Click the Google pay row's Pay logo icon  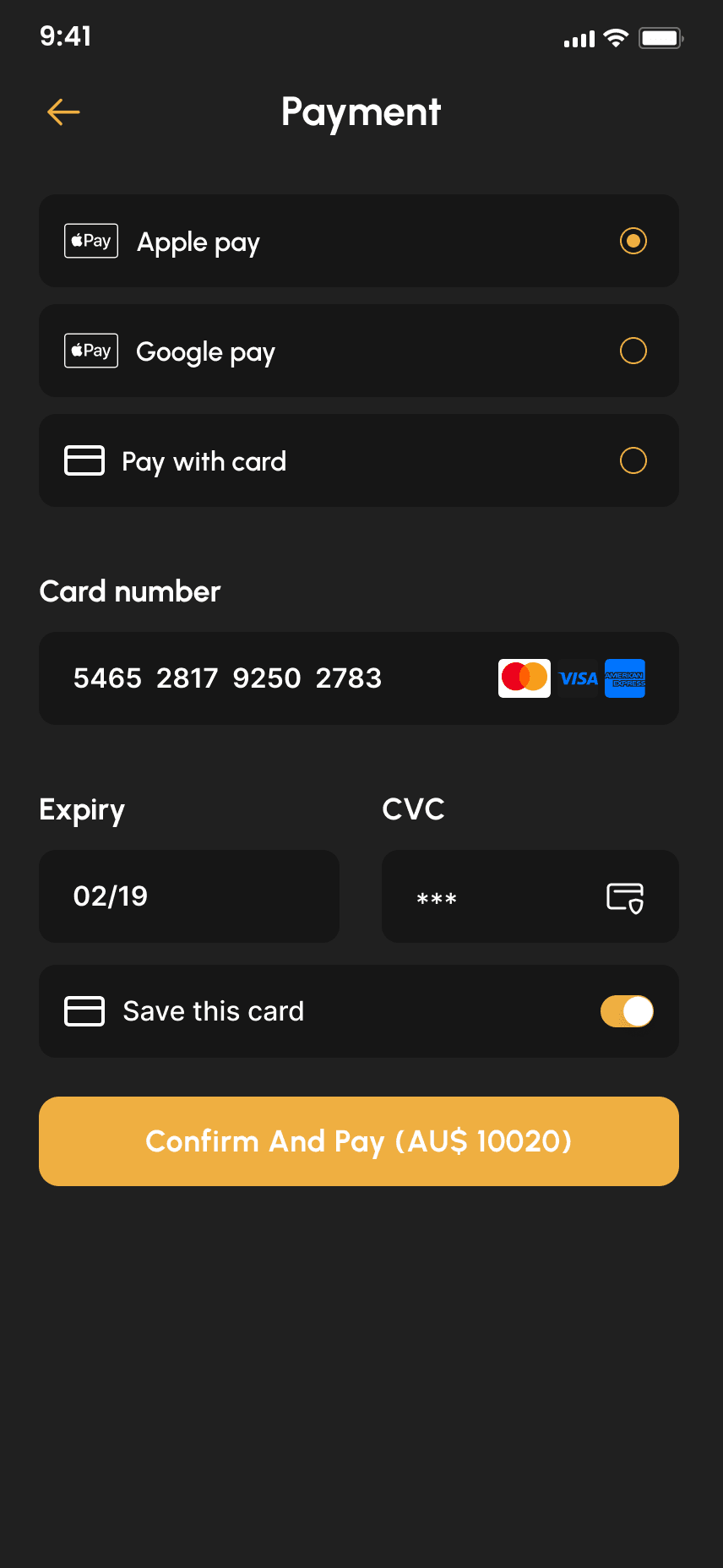click(x=90, y=351)
